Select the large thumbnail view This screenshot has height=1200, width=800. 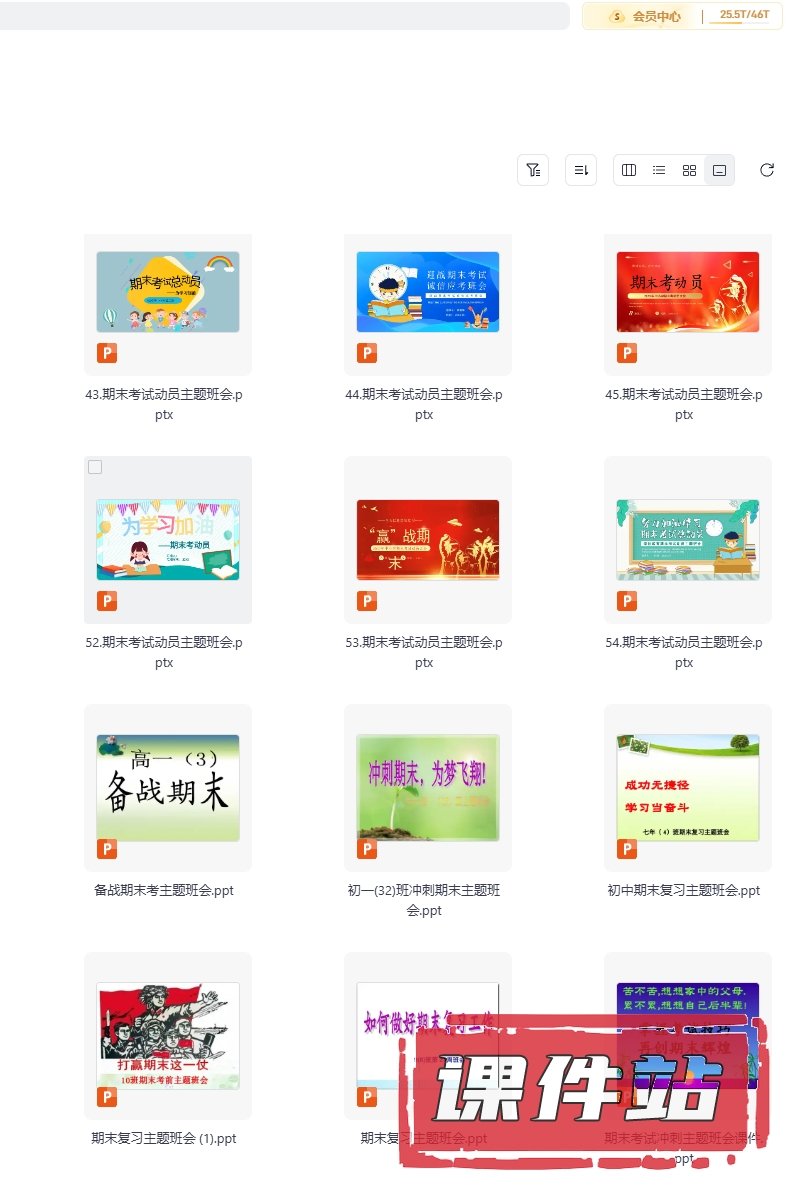(x=719, y=170)
